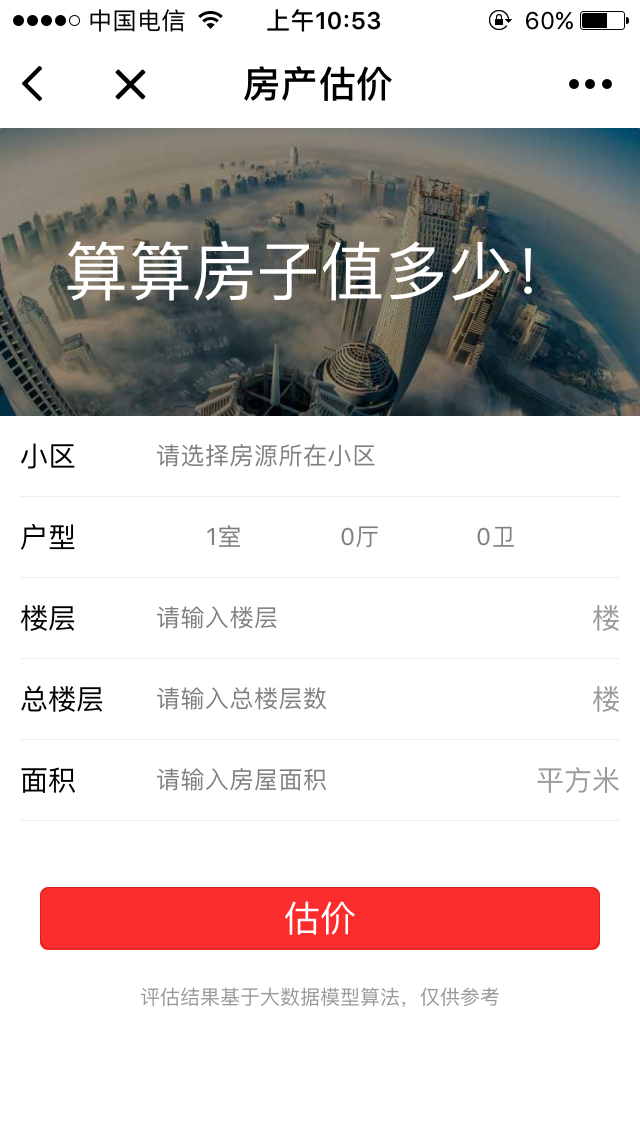Viewport: 640px width, 1136px height.
Task: Select the 小区 community field
Action: pyautogui.click(x=266, y=457)
